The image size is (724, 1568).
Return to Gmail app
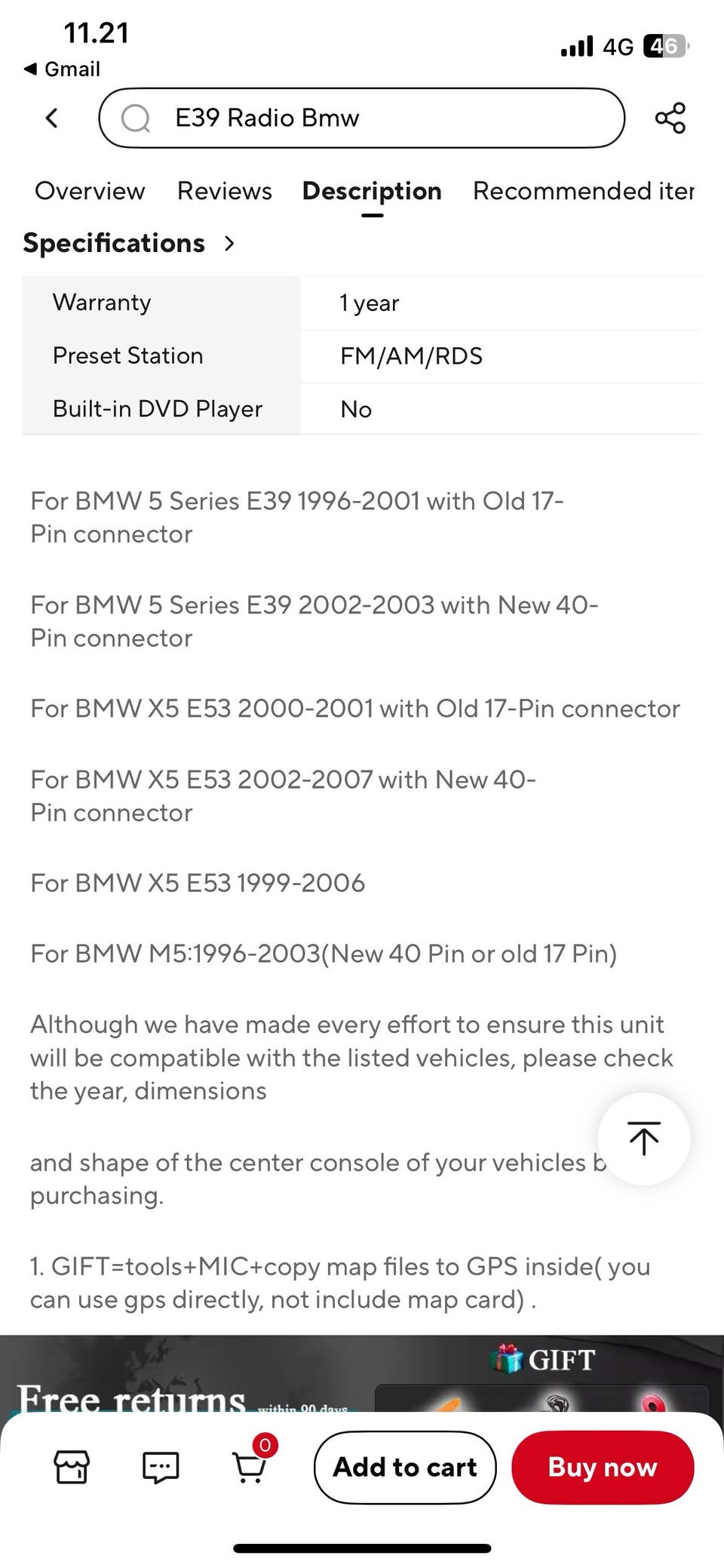[62, 69]
